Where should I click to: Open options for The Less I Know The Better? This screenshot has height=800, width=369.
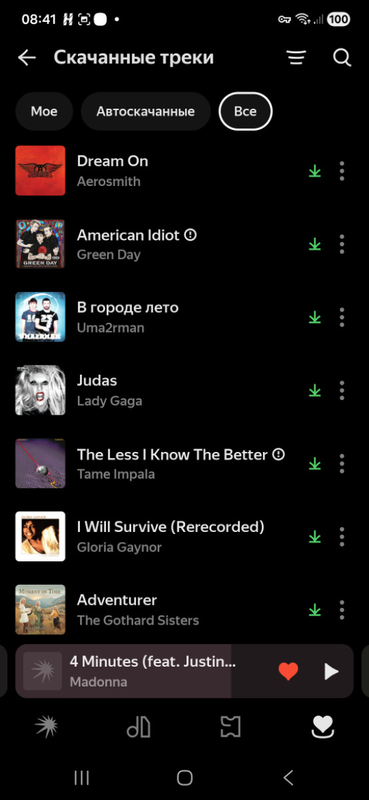coord(342,463)
